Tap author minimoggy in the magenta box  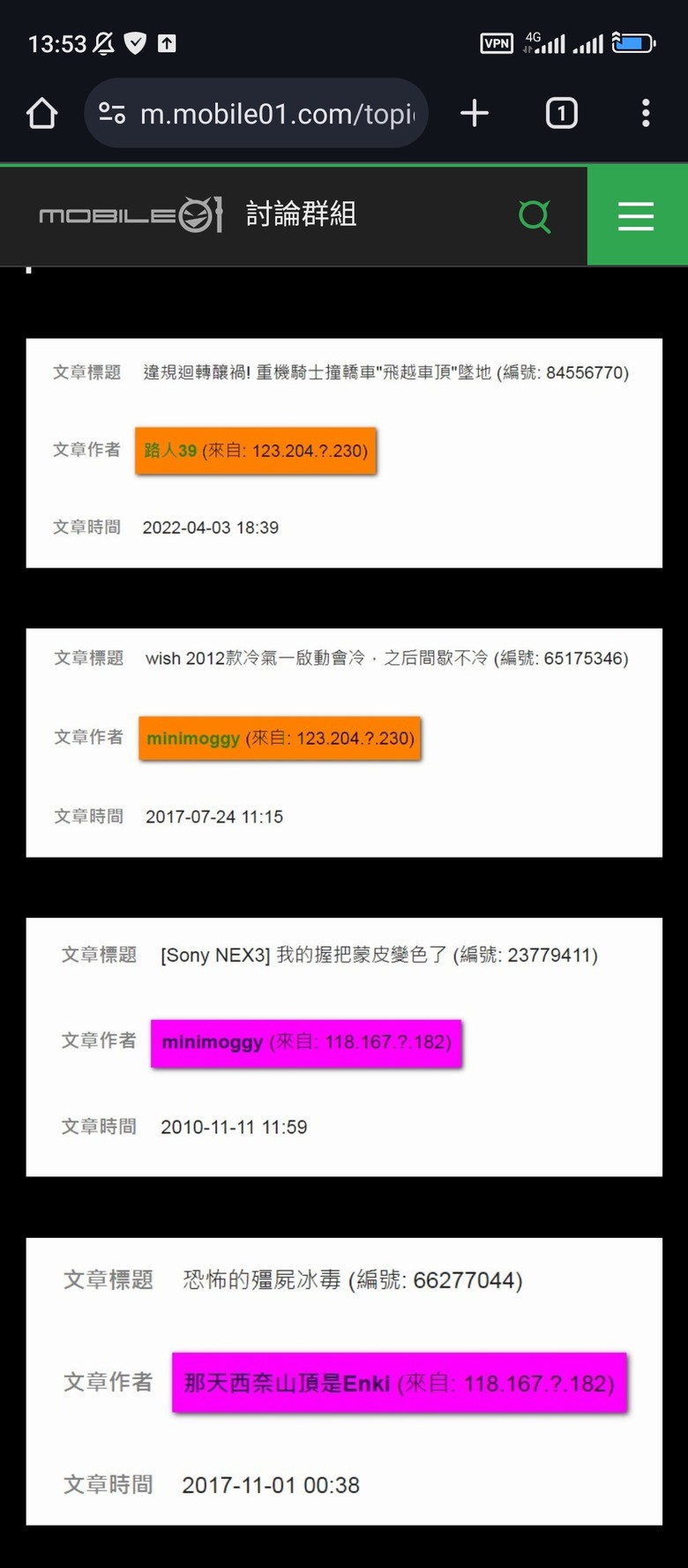(213, 1042)
